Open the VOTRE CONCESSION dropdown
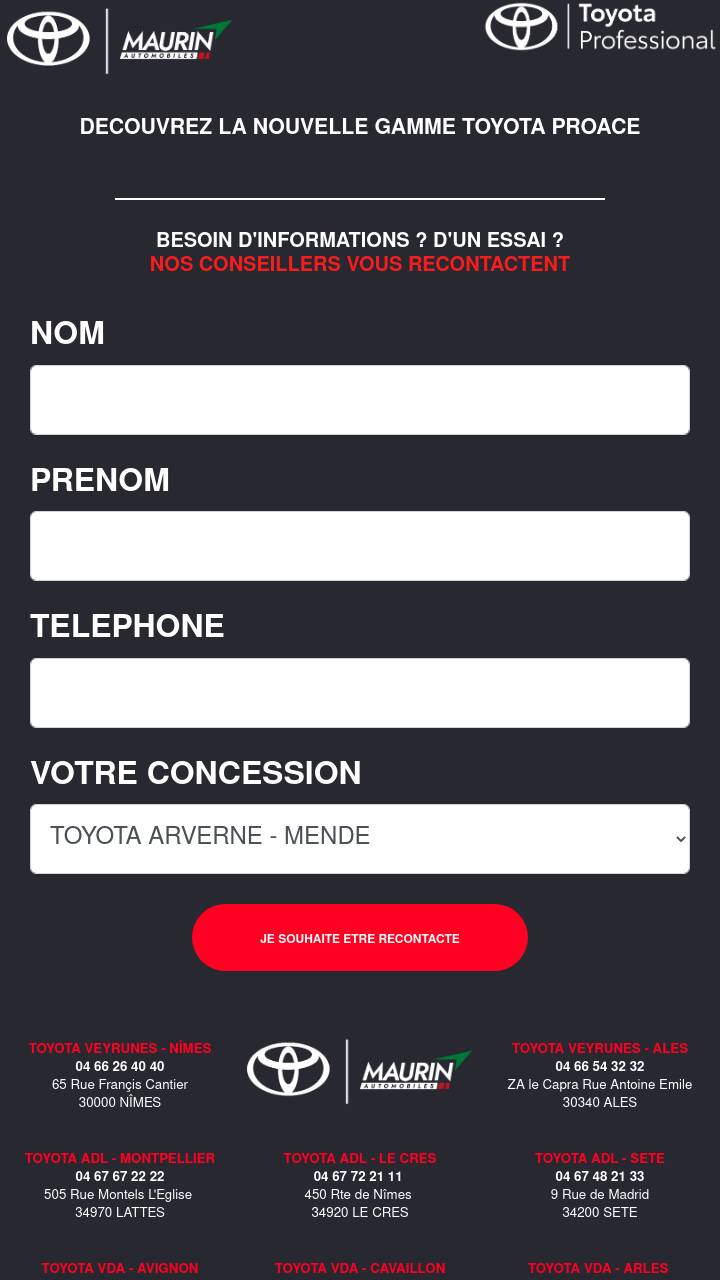 360,839
